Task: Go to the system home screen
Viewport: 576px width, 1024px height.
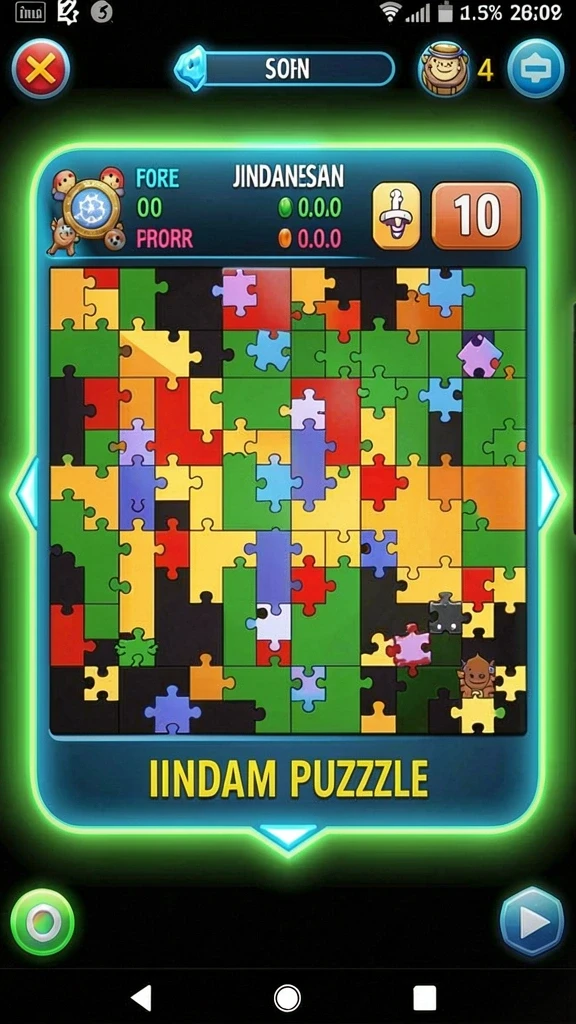Action: click(287, 998)
